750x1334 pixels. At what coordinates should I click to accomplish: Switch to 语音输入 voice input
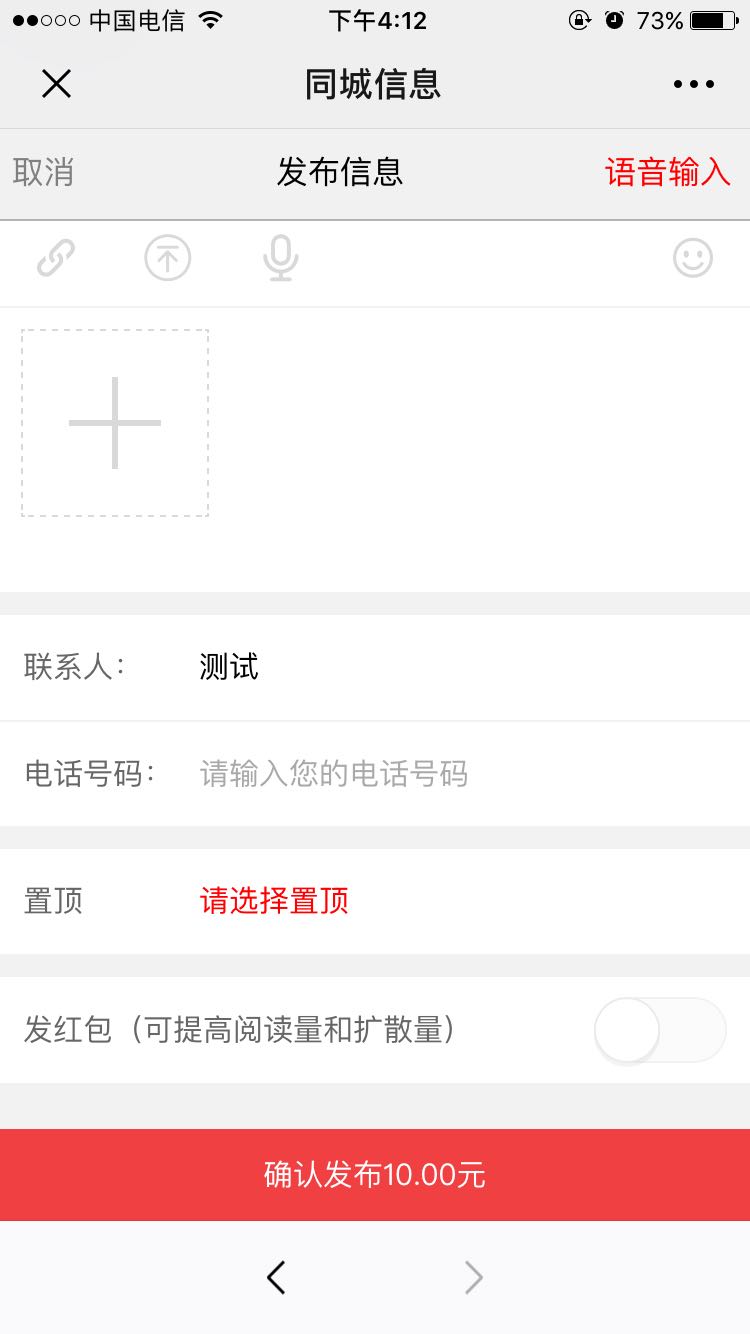click(667, 172)
